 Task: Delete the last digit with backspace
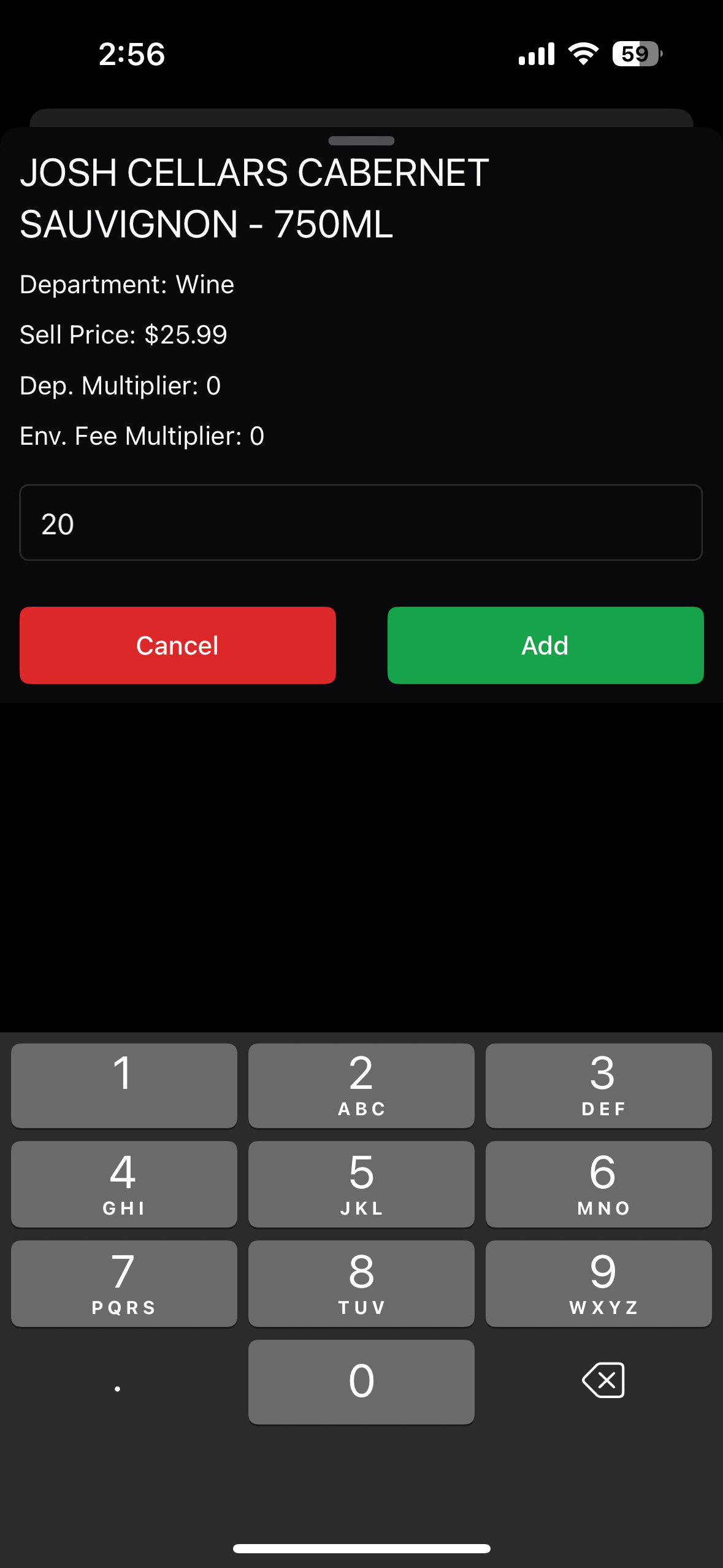603,1380
